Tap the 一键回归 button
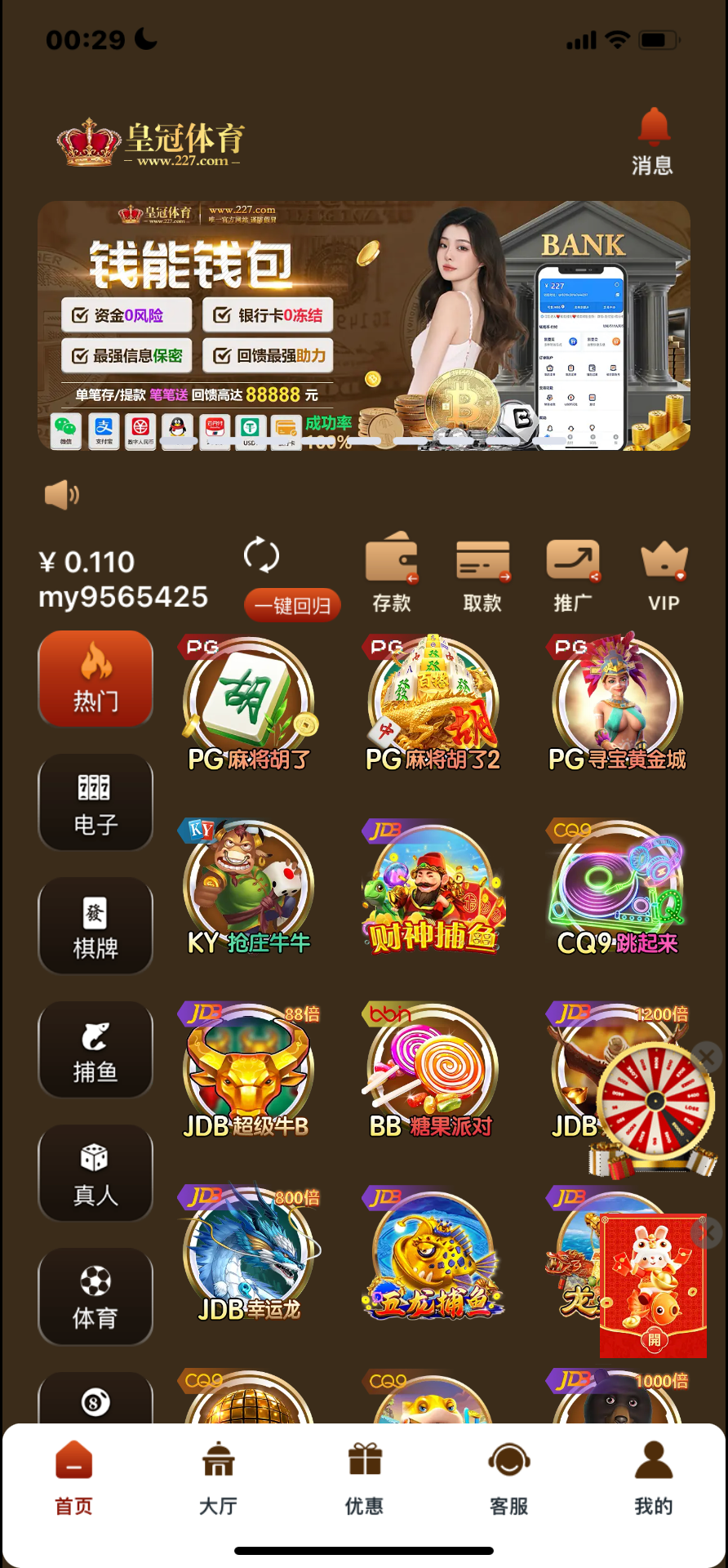728x1568 pixels. click(x=292, y=605)
